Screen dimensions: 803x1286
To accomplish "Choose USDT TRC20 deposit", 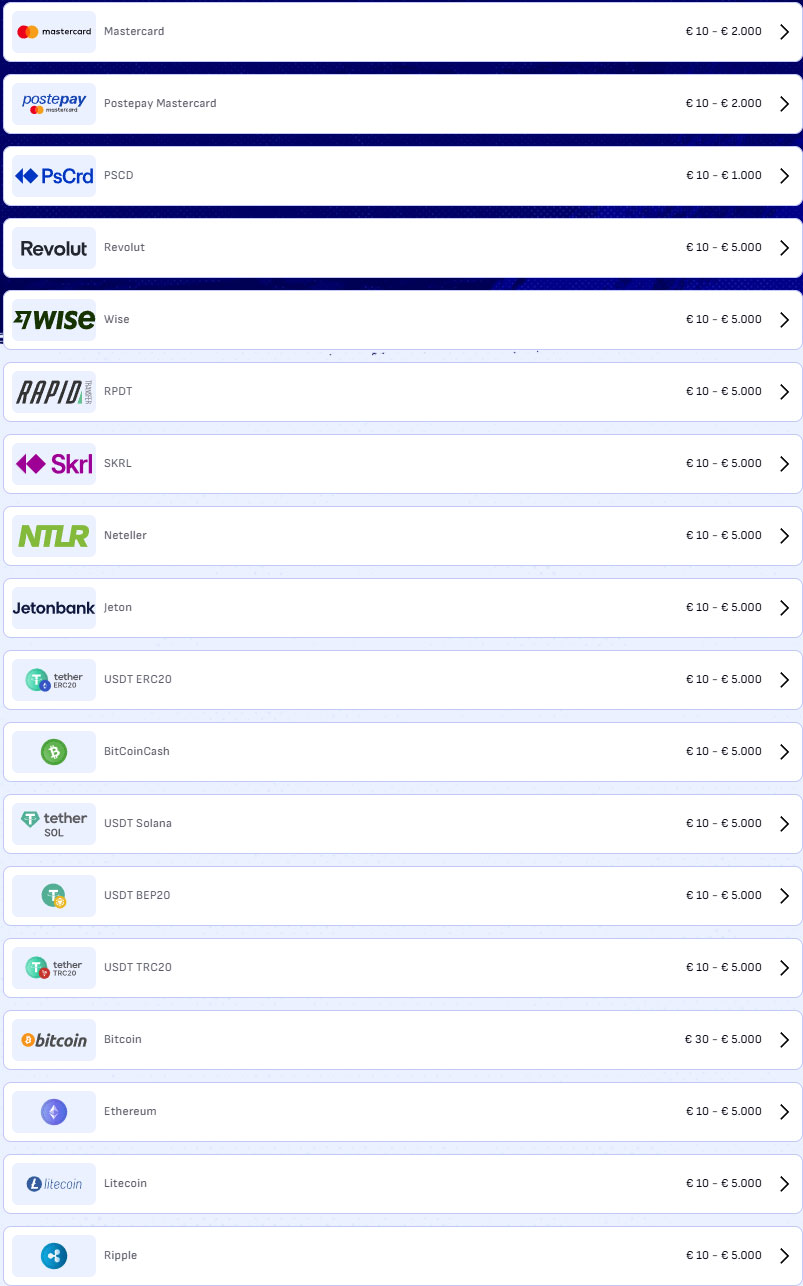I will 402,968.
